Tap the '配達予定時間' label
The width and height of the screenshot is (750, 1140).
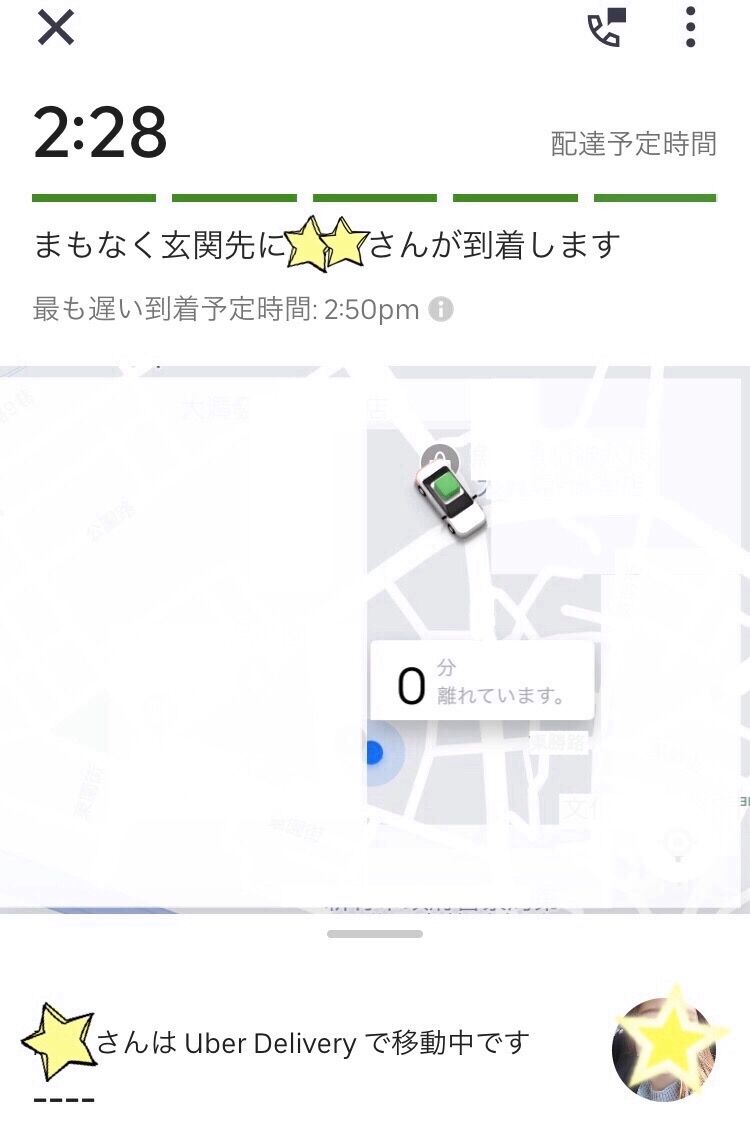[633, 142]
